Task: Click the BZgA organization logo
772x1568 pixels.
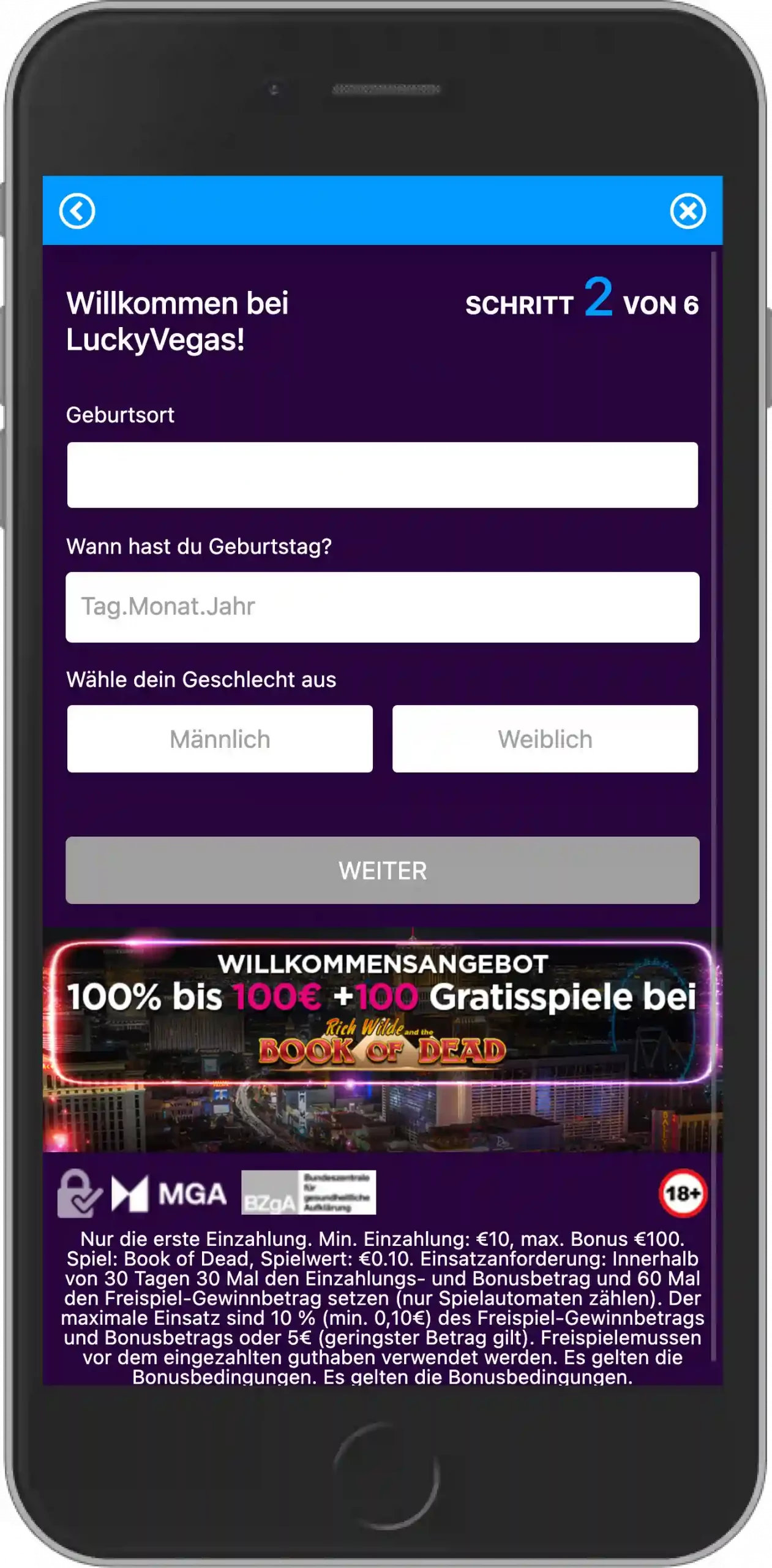Action: (307, 1191)
